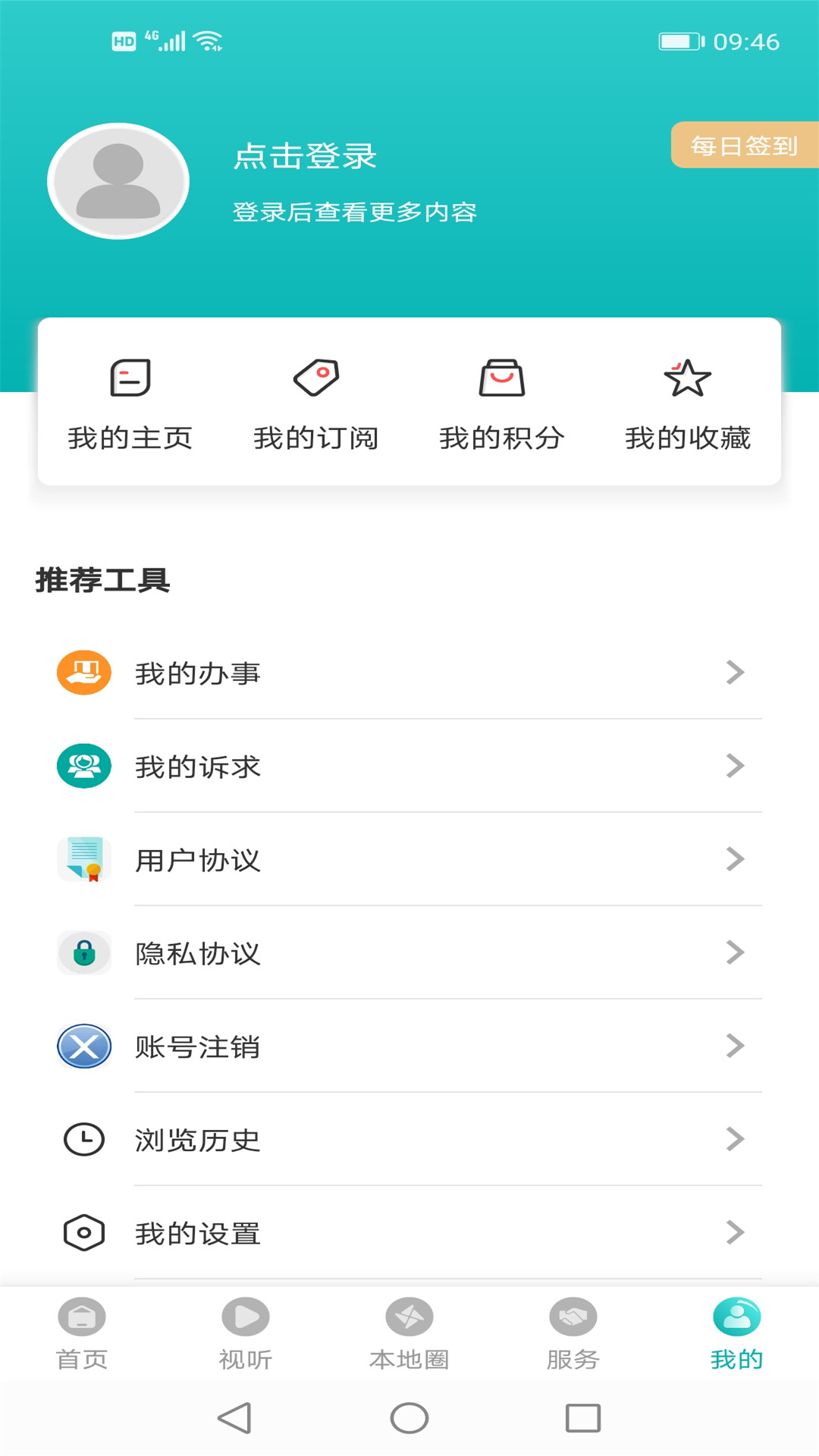Screen dimensions: 819x1456
Task: Open 我的设置 settings
Action: (x=409, y=1232)
